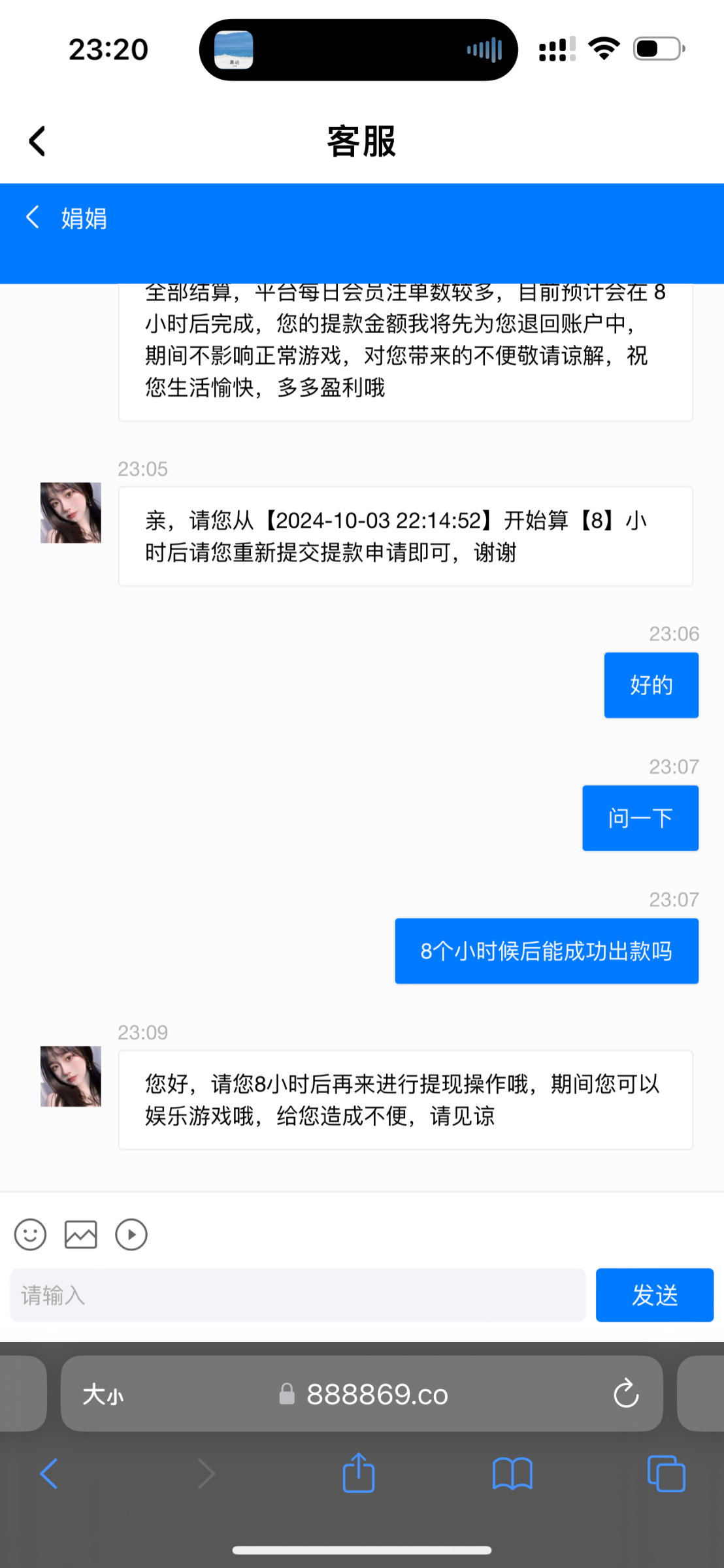Viewport: 724px width, 1568px height.
Task: Tap 大小 to adjust page text size
Action: (x=103, y=1393)
